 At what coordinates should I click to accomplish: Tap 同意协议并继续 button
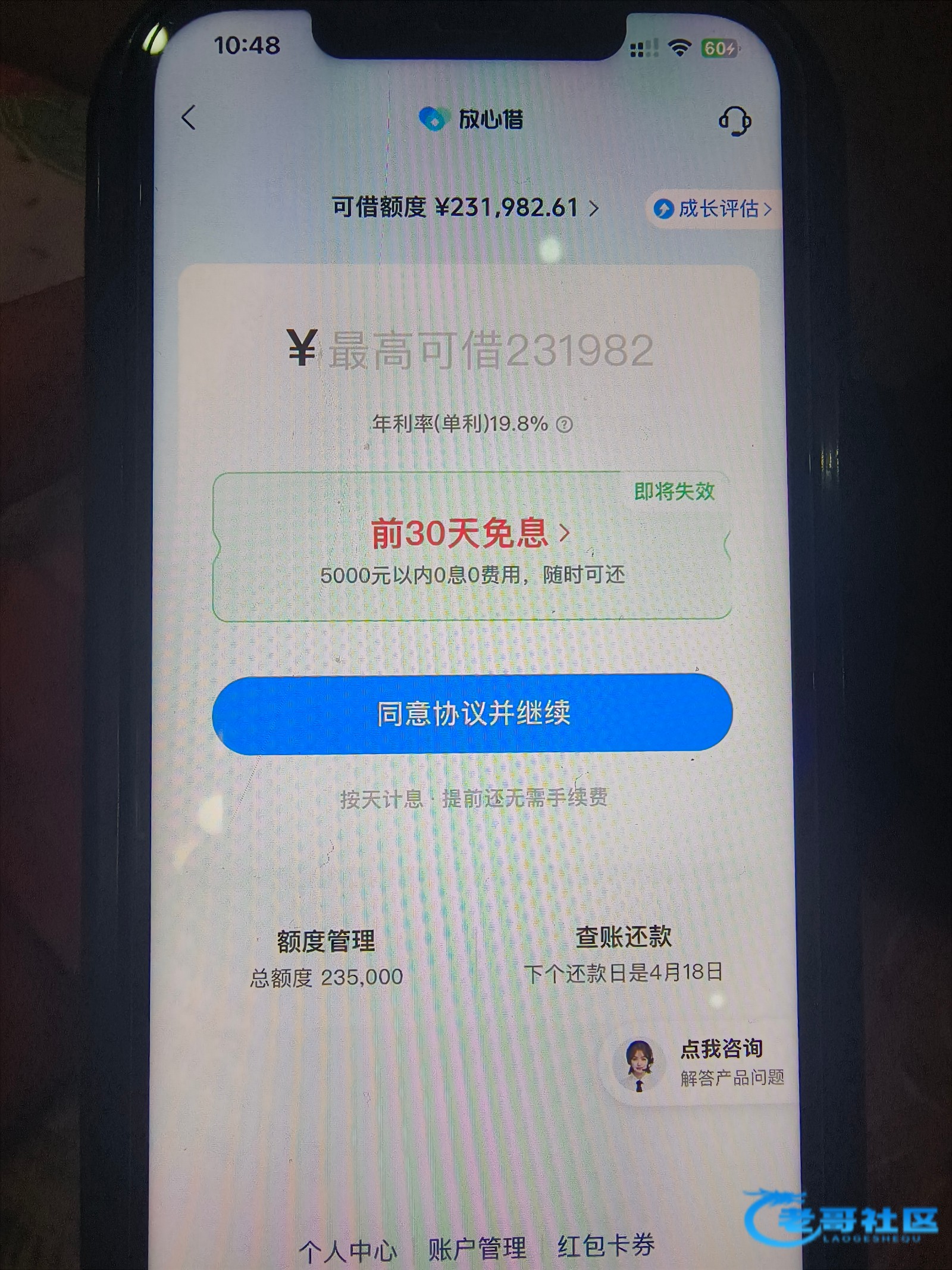tap(472, 714)
